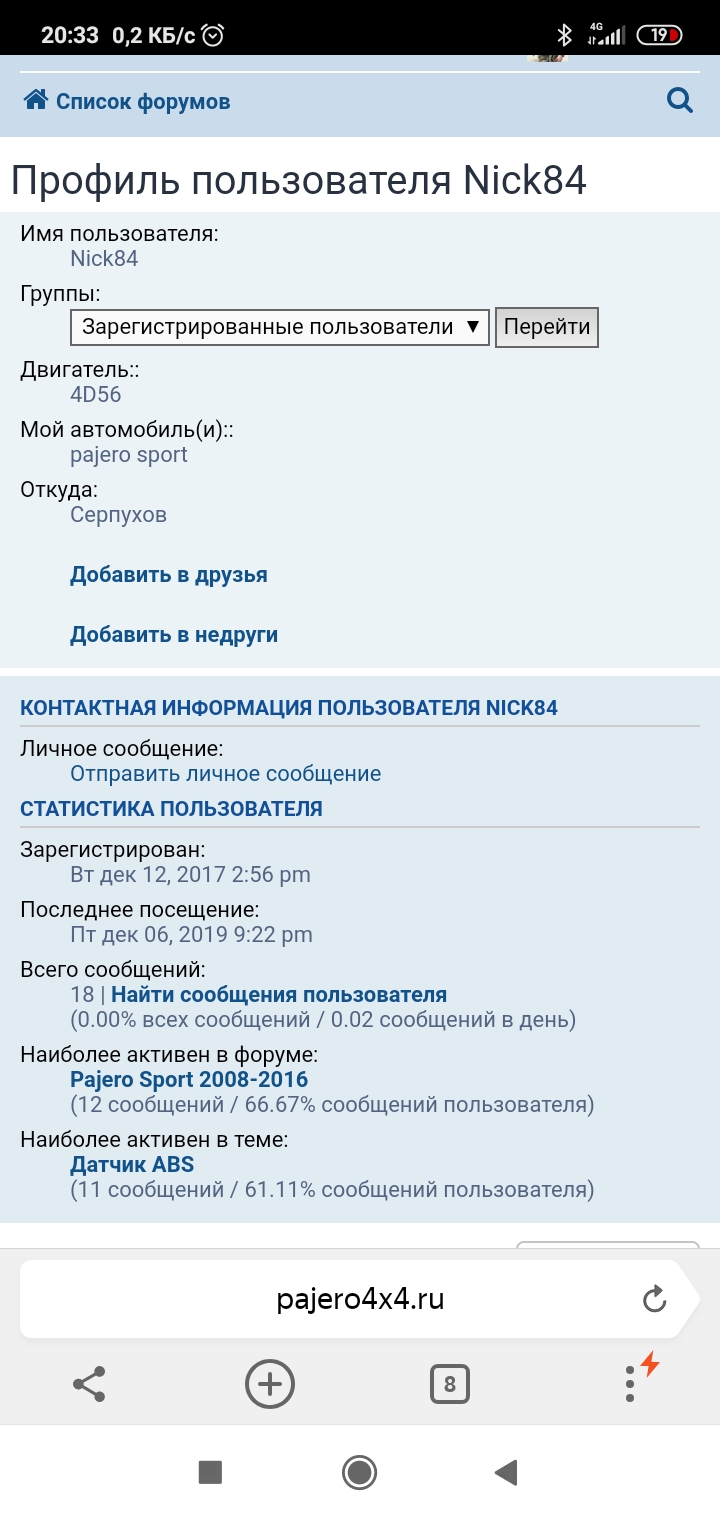
Task: Add Nick84 via Добавить в друзья
Action: tap(169, 575)
